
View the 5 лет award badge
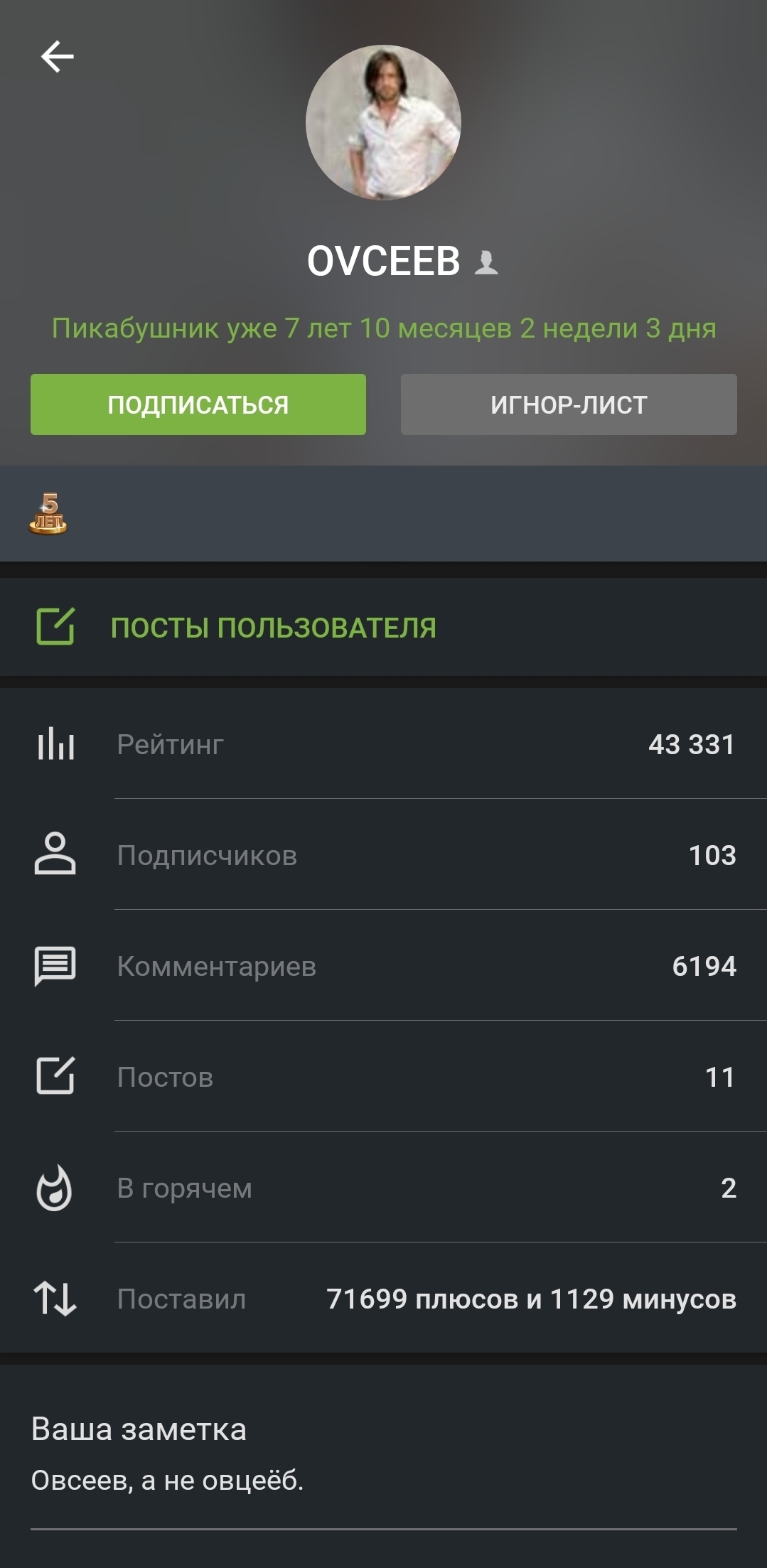48,514
